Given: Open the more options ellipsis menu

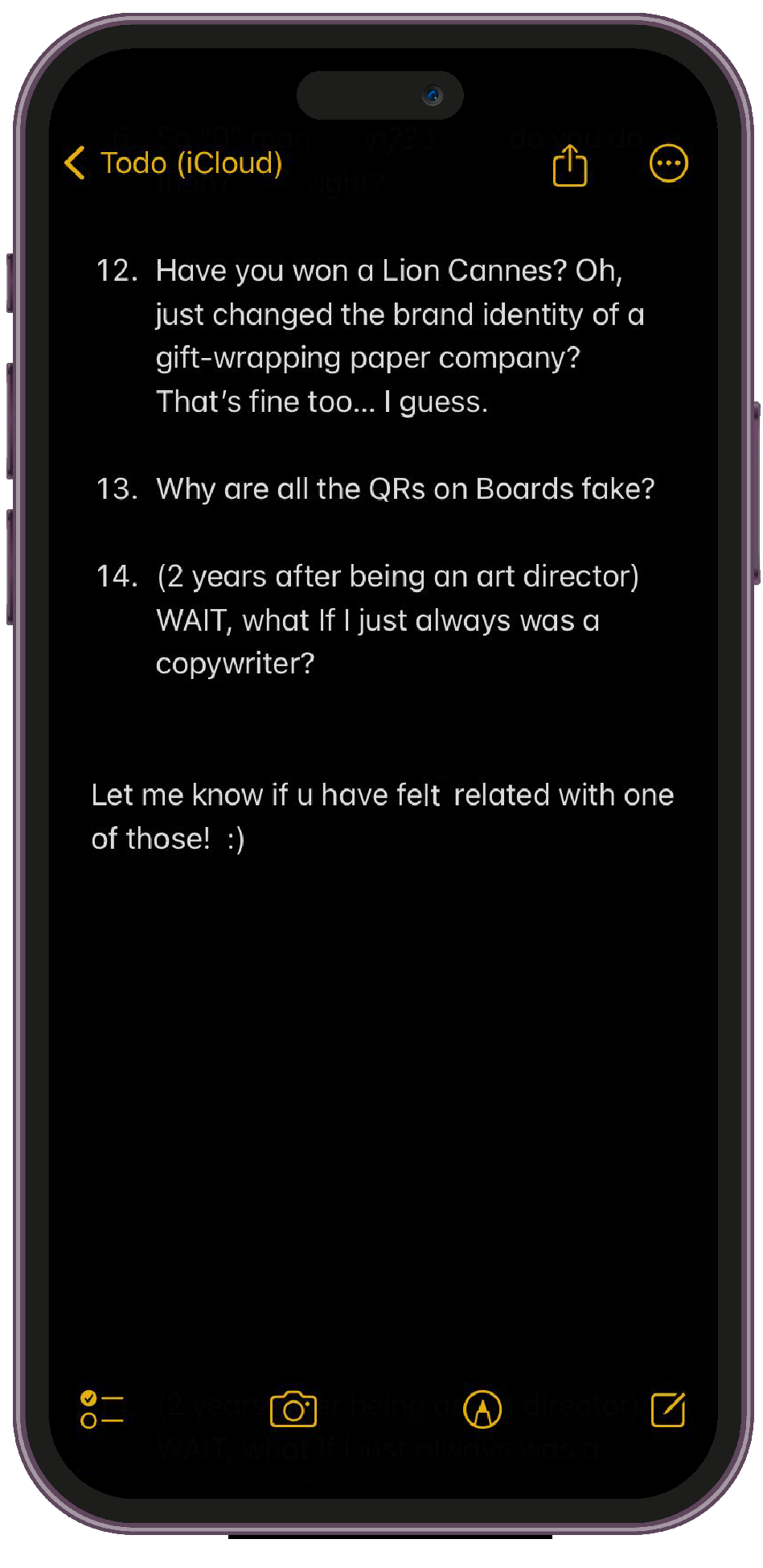Looking at the screenshot, I should tap(668, 164).
